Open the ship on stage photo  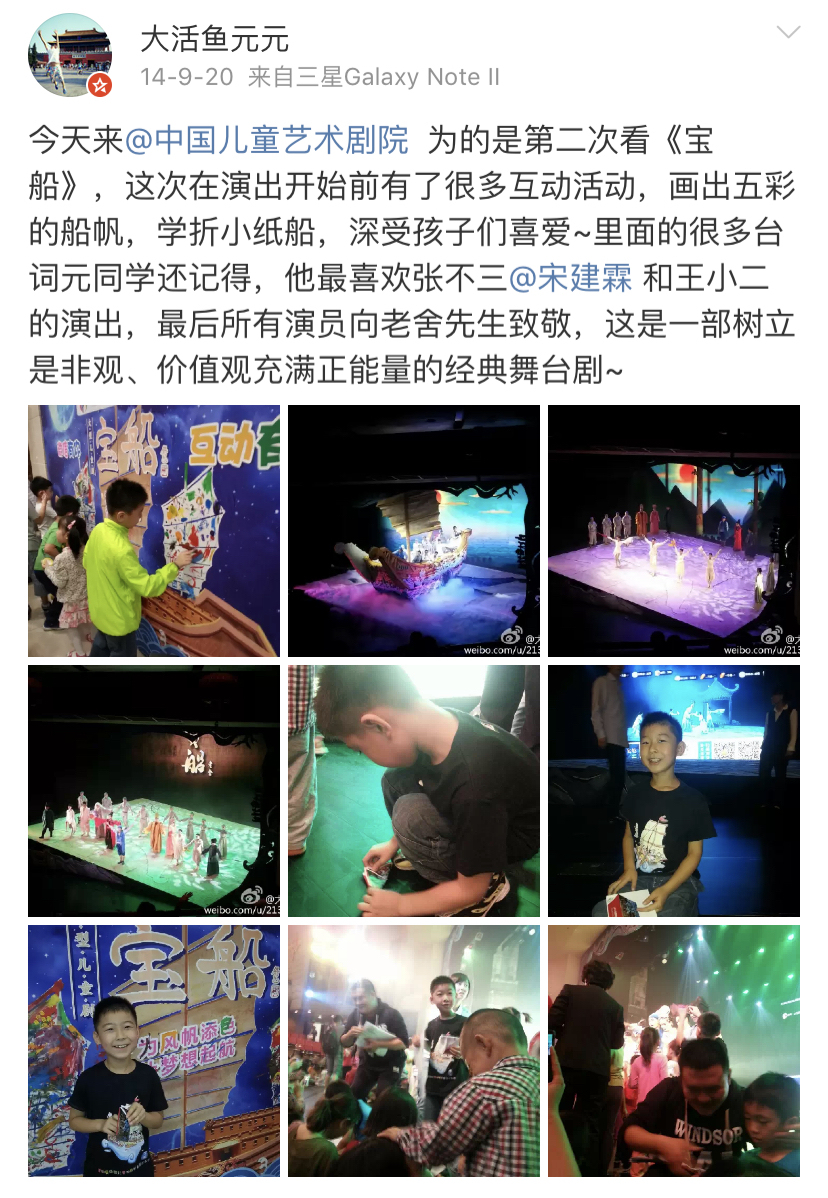pos(414,530)
